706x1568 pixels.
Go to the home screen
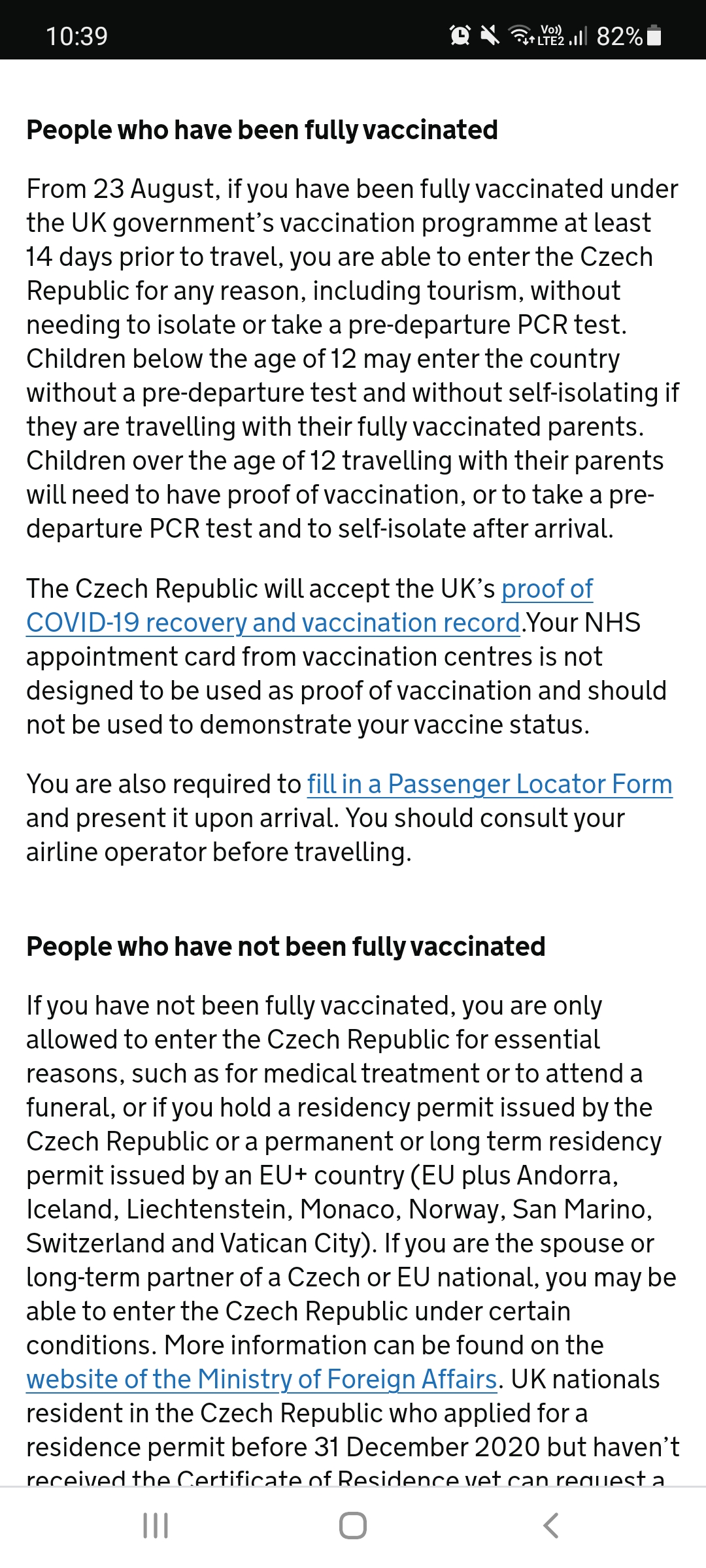click(353, 1526)
